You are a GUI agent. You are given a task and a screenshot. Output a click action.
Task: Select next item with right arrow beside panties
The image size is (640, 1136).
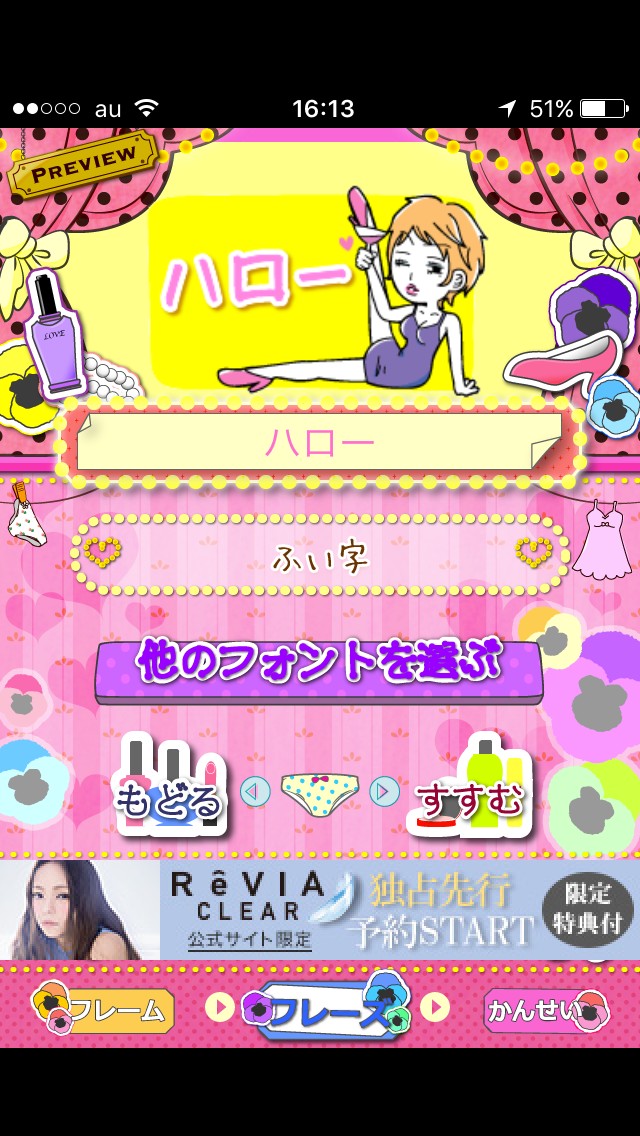[x=384, y=792]
